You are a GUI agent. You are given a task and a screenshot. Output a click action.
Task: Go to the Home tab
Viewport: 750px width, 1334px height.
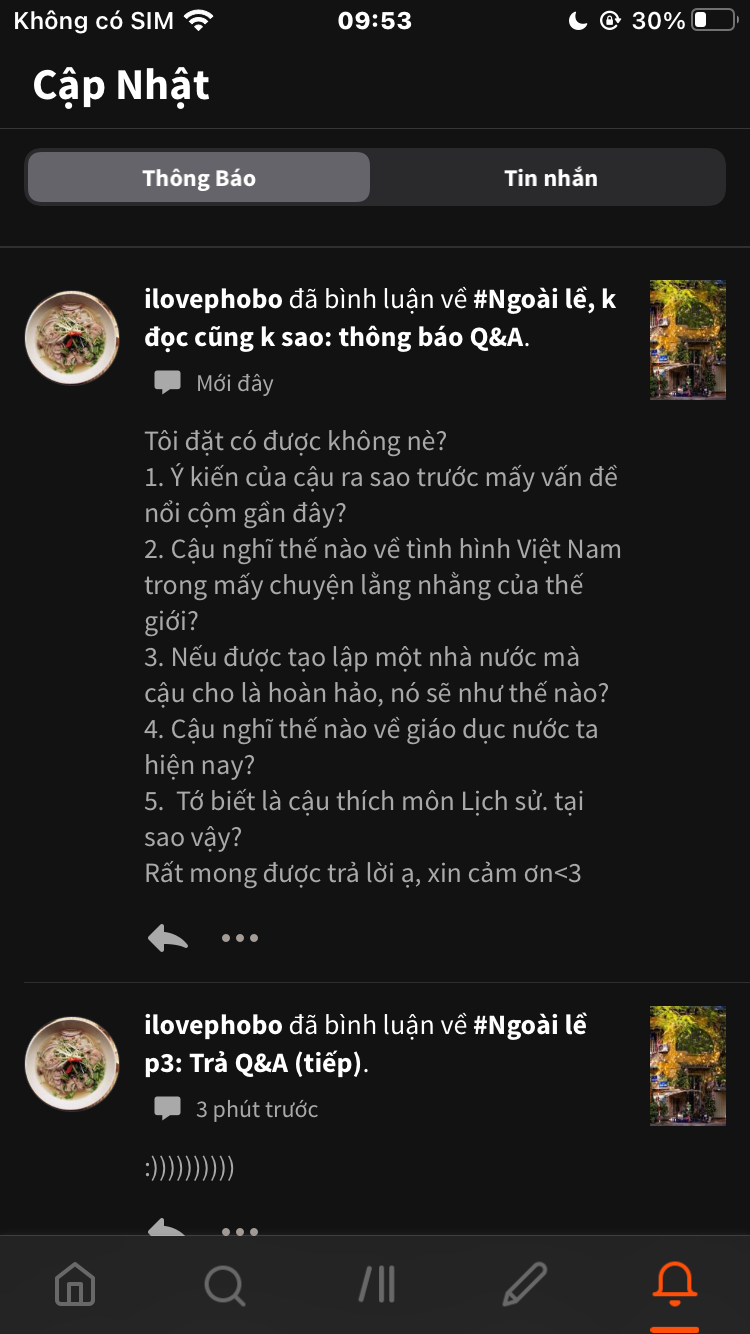click(75, 1284)
